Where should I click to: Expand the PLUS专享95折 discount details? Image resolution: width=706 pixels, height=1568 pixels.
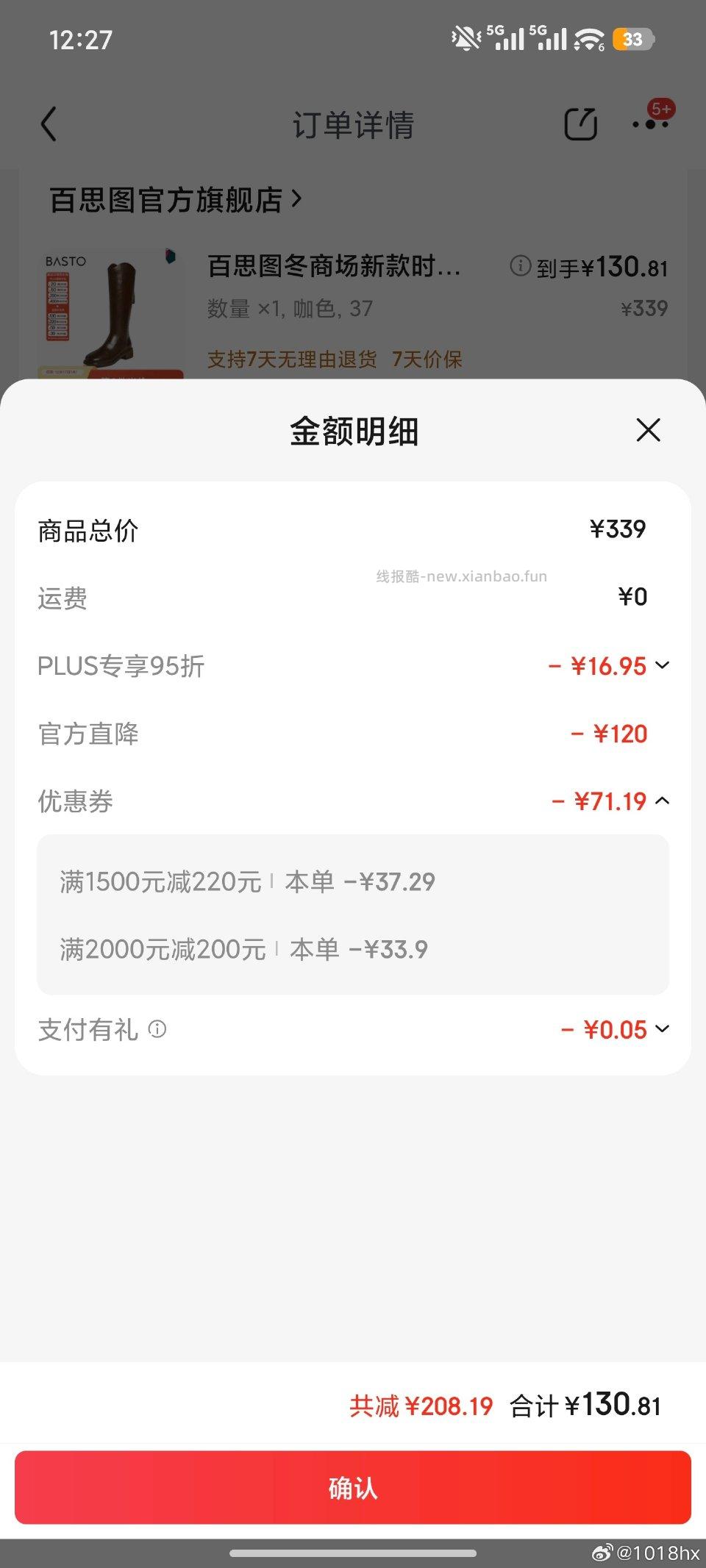pos(664,665)
